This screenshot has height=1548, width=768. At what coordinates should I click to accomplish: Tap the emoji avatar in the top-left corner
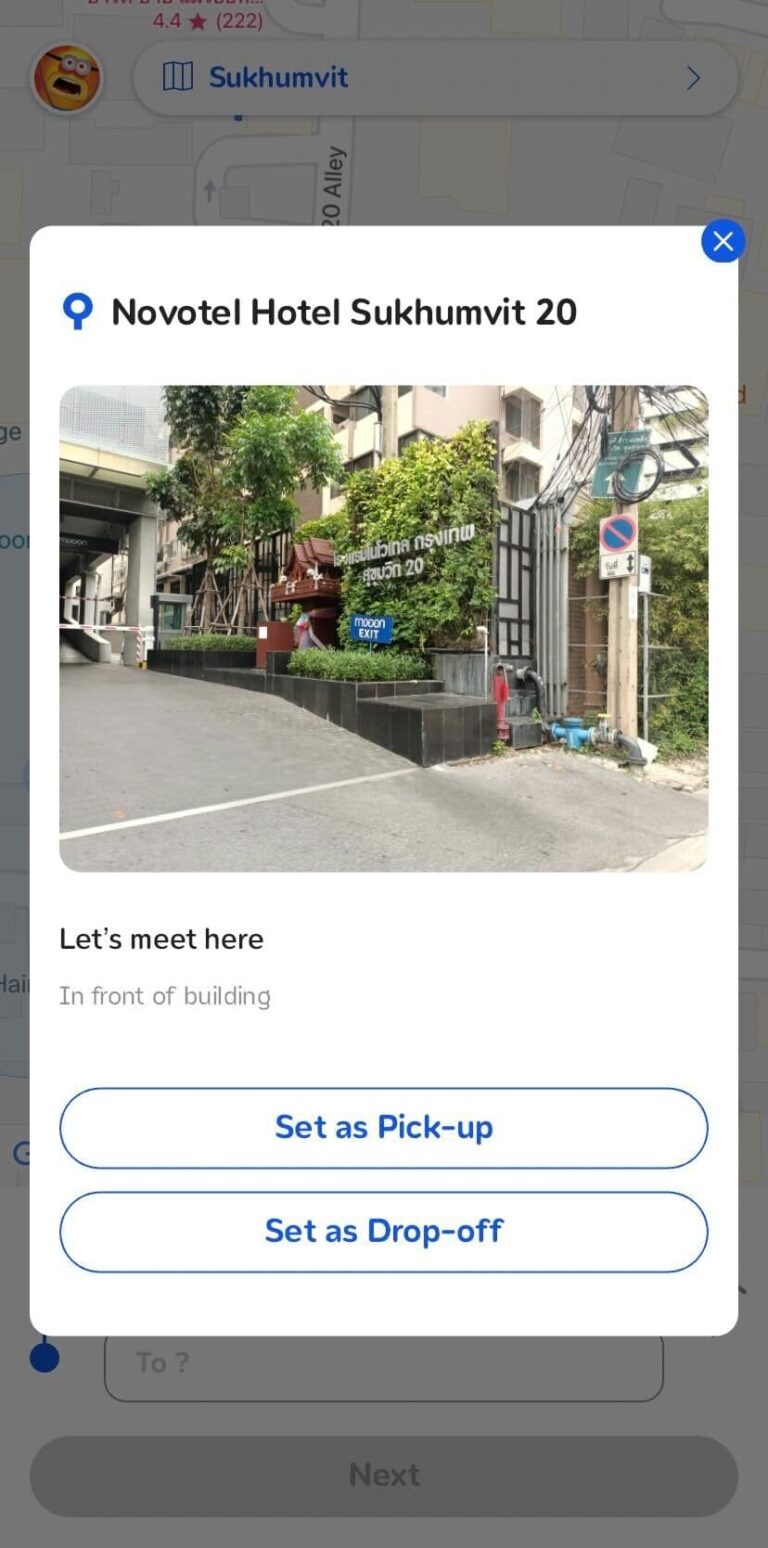[x=67, y=78]
